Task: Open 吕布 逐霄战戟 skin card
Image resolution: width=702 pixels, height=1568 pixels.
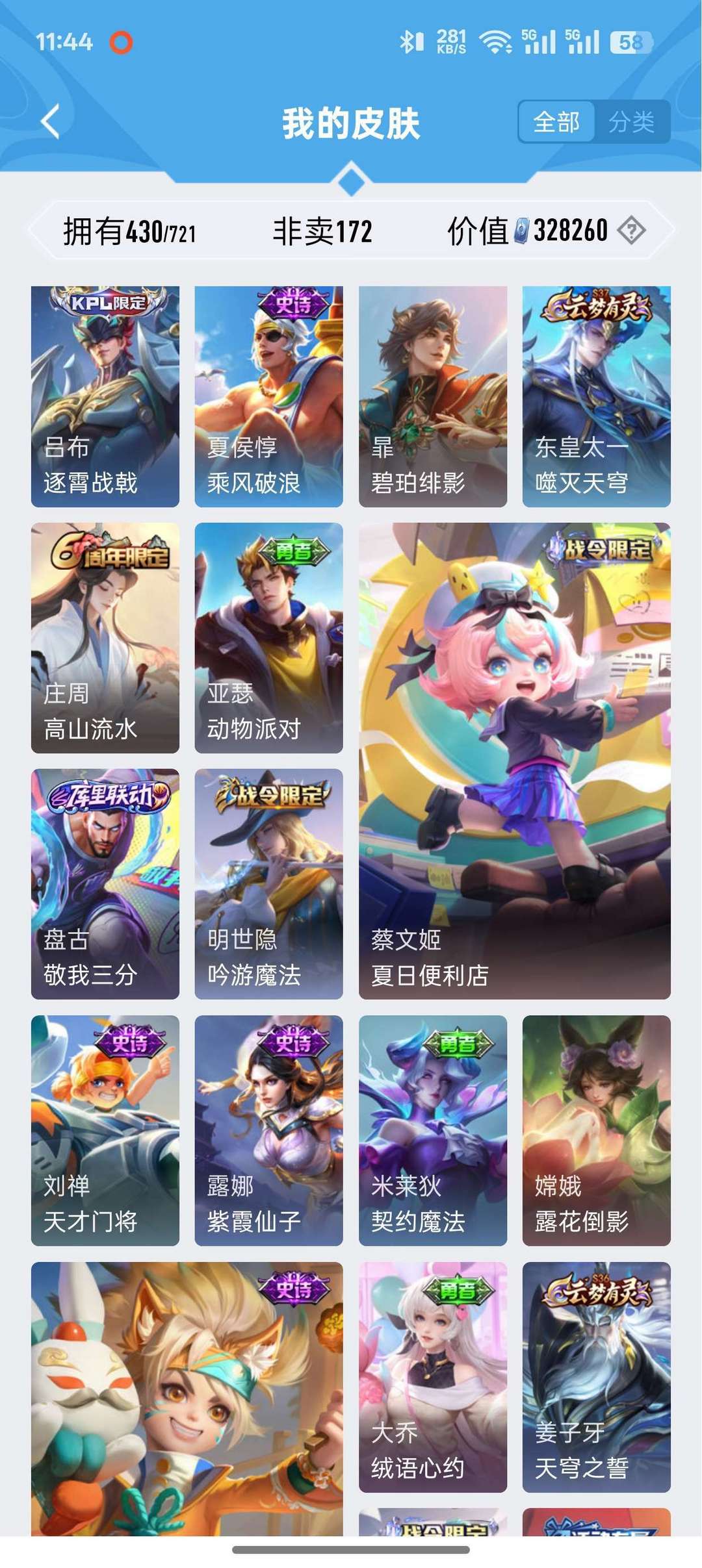Action: pyautogui.click(x=105, y=396)
